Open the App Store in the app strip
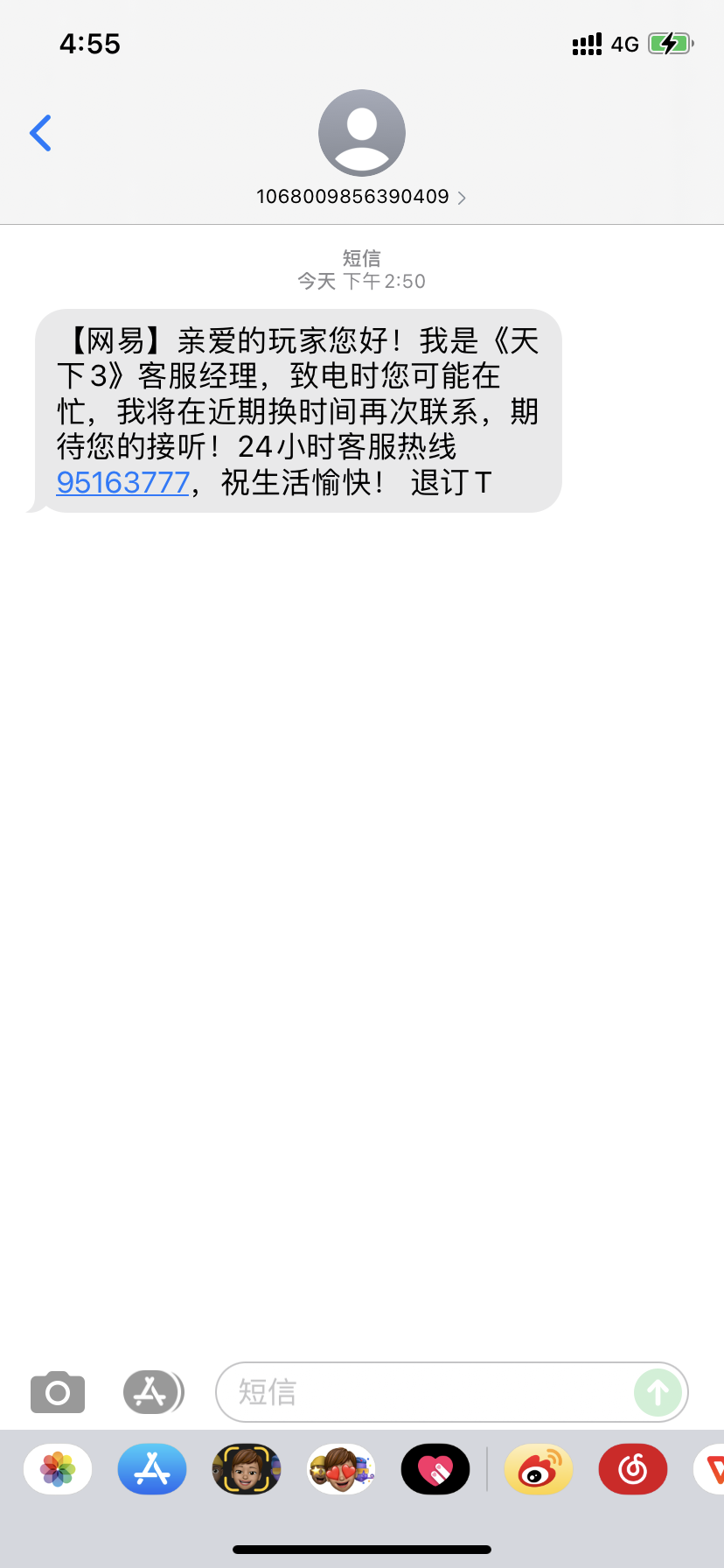The height and width of the screenshot is (1568, 724). (152, 1469)
